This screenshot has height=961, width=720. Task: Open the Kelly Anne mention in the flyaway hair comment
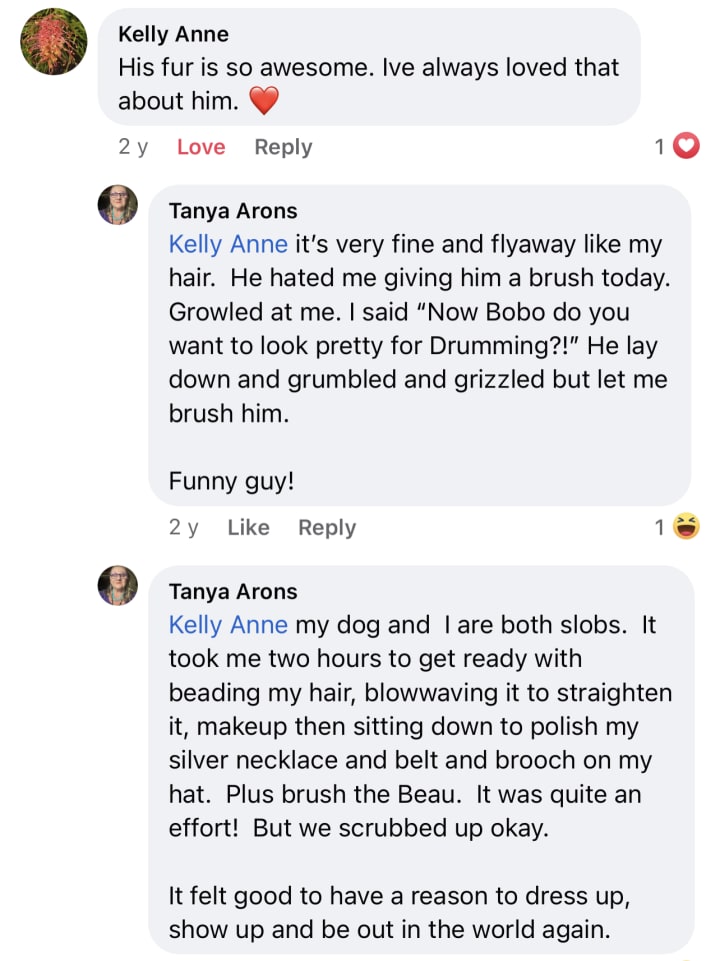(228, 244)
